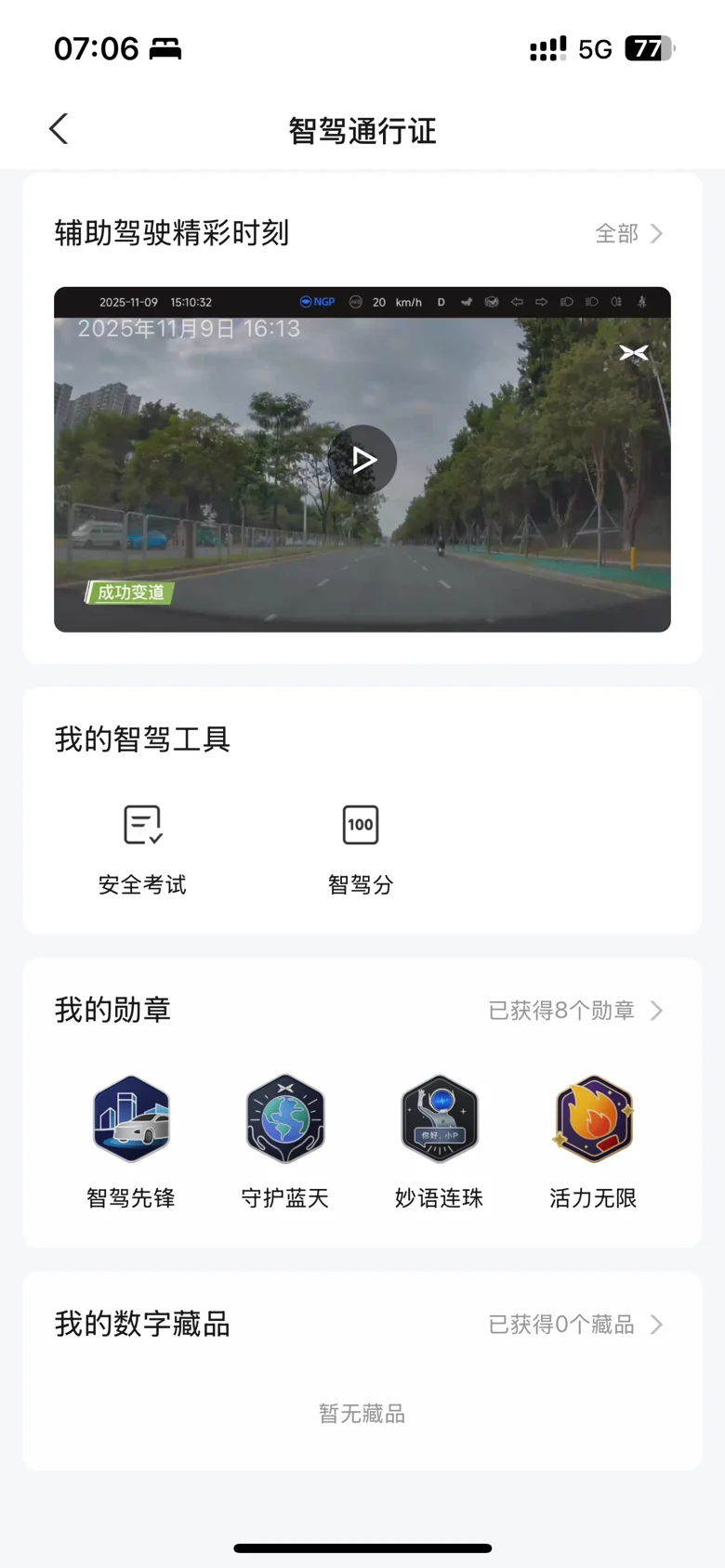Viewport: 725px width, 1568px height.
Task: Open 全部 assisted driving moments
Action: [628, 233]
